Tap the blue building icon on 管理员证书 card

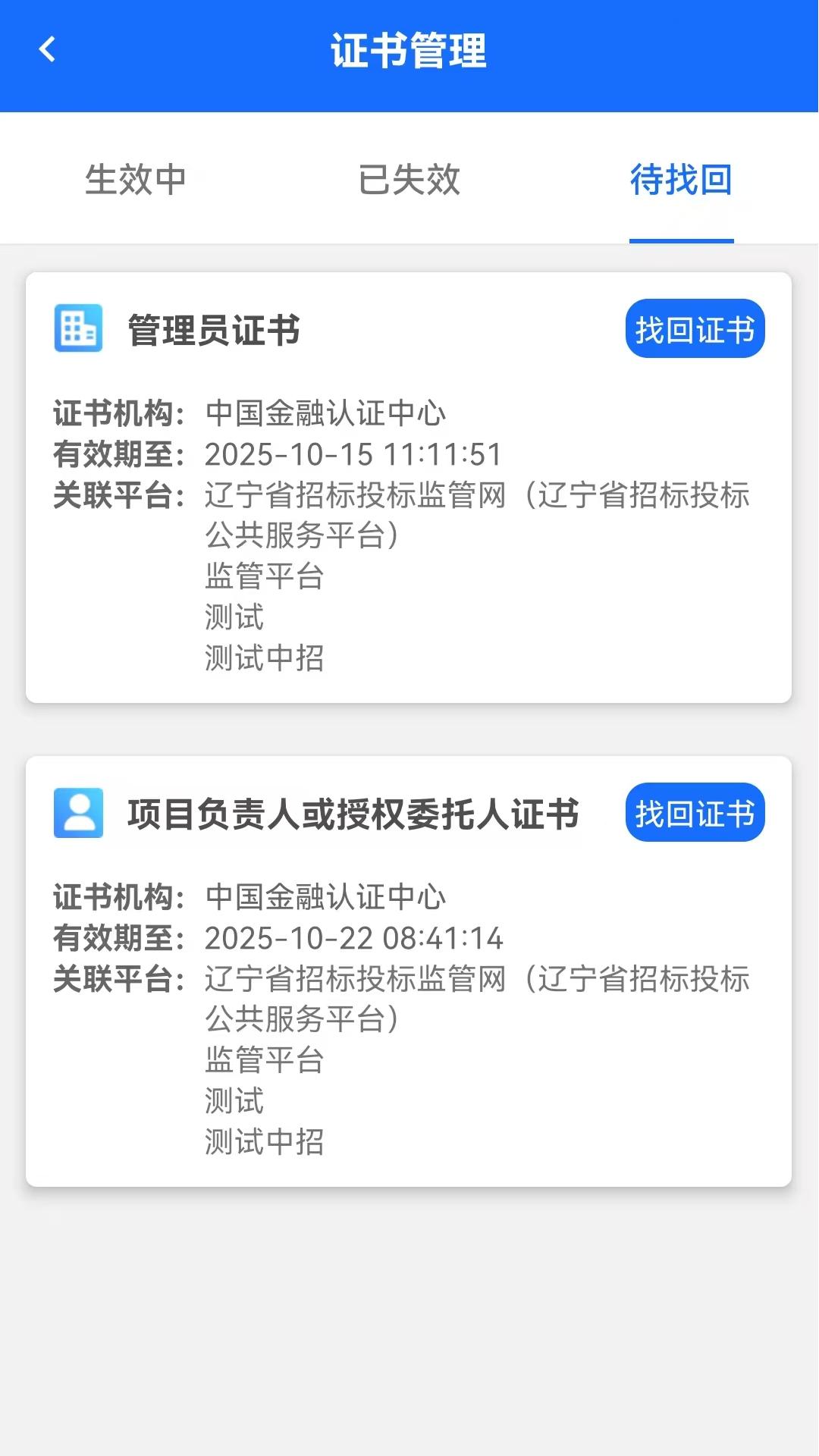click(x=78, y=329)
